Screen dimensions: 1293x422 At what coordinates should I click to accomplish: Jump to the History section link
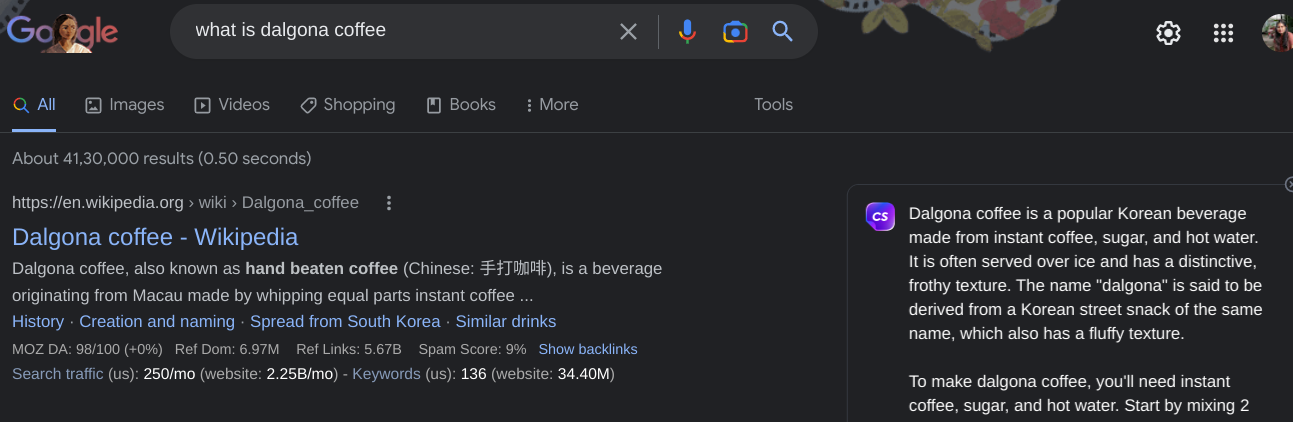tap(38, 321)
